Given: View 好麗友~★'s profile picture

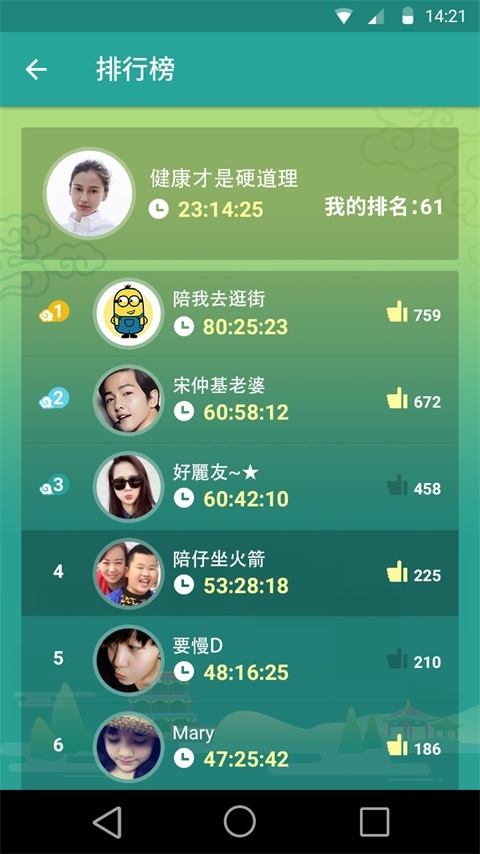Looking at the screenshot, I should coord(129,487).
